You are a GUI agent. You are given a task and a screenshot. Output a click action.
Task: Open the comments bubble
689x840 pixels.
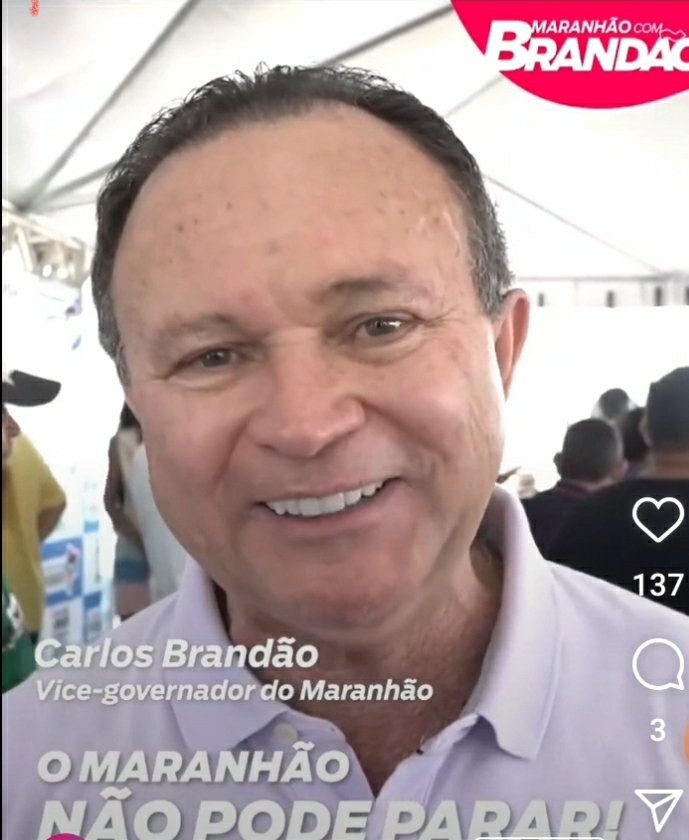pyautogui.click(x=658, y=664)
